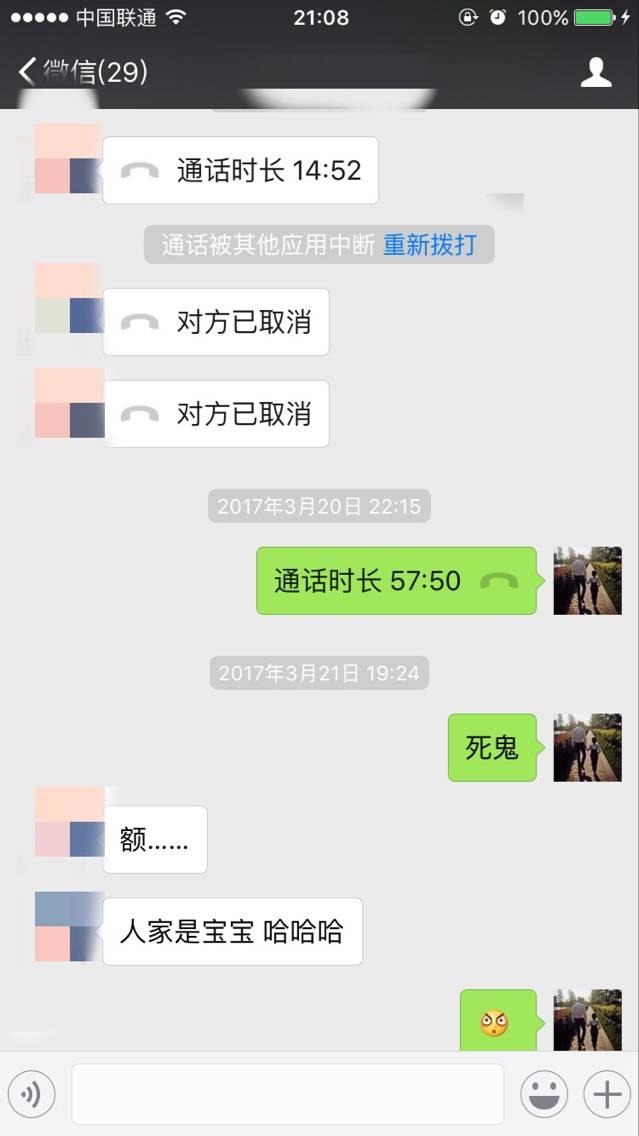Go back to the 微信 chat list
Viewport: 639px width, 1136px height.
[80, 72]
